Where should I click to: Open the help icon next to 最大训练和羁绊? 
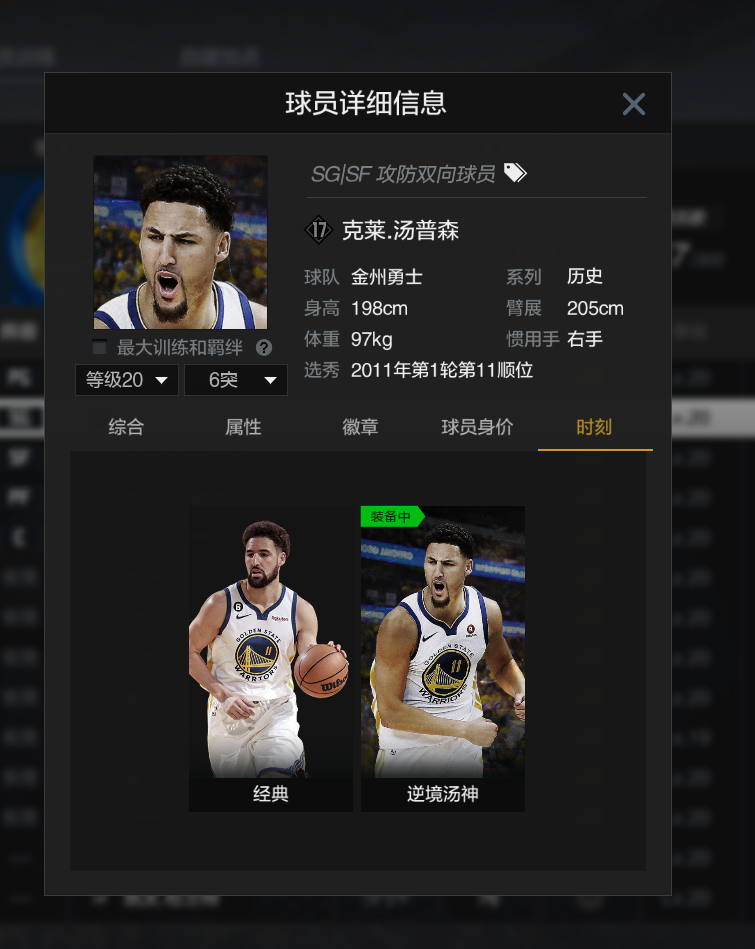point(264,349)
